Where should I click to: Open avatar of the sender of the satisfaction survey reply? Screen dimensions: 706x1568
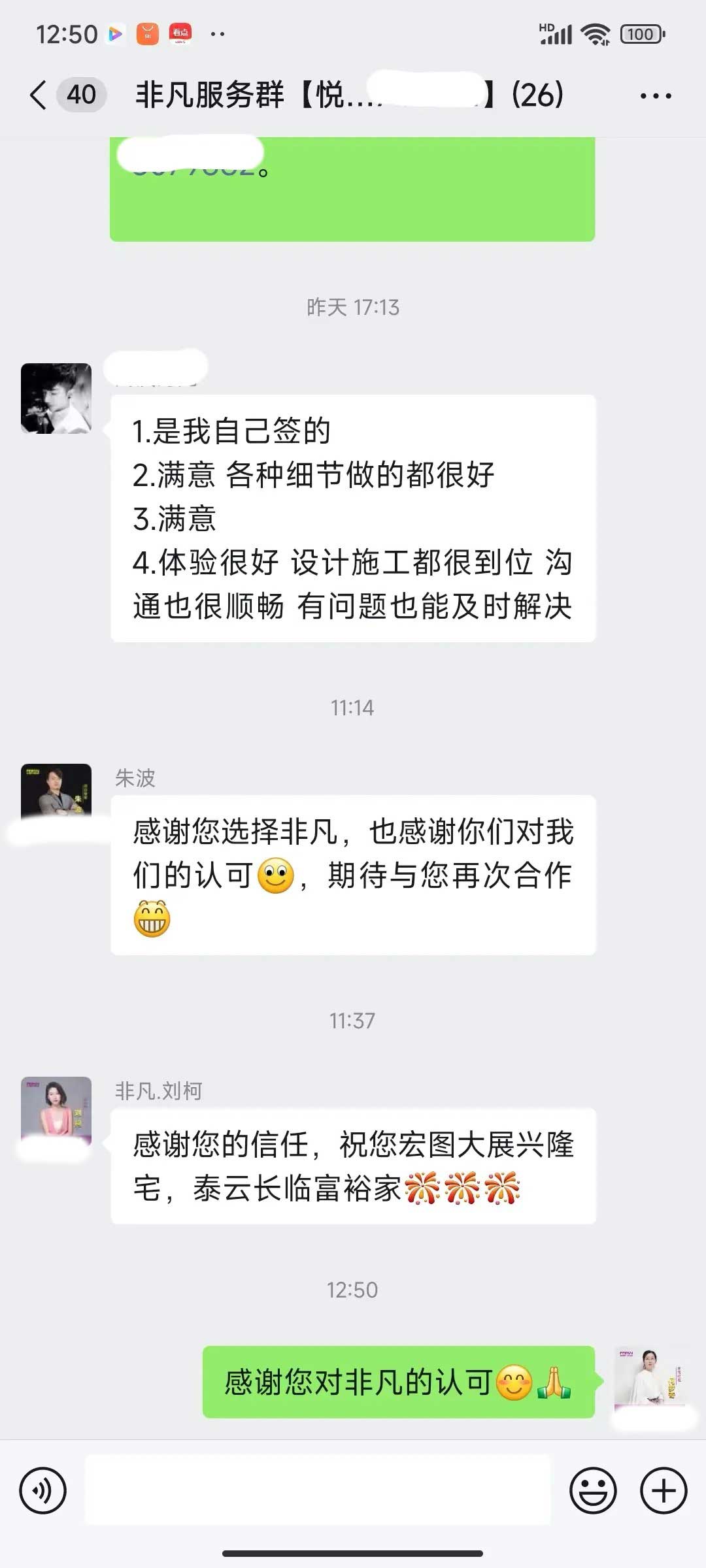(x=56, y=399)
